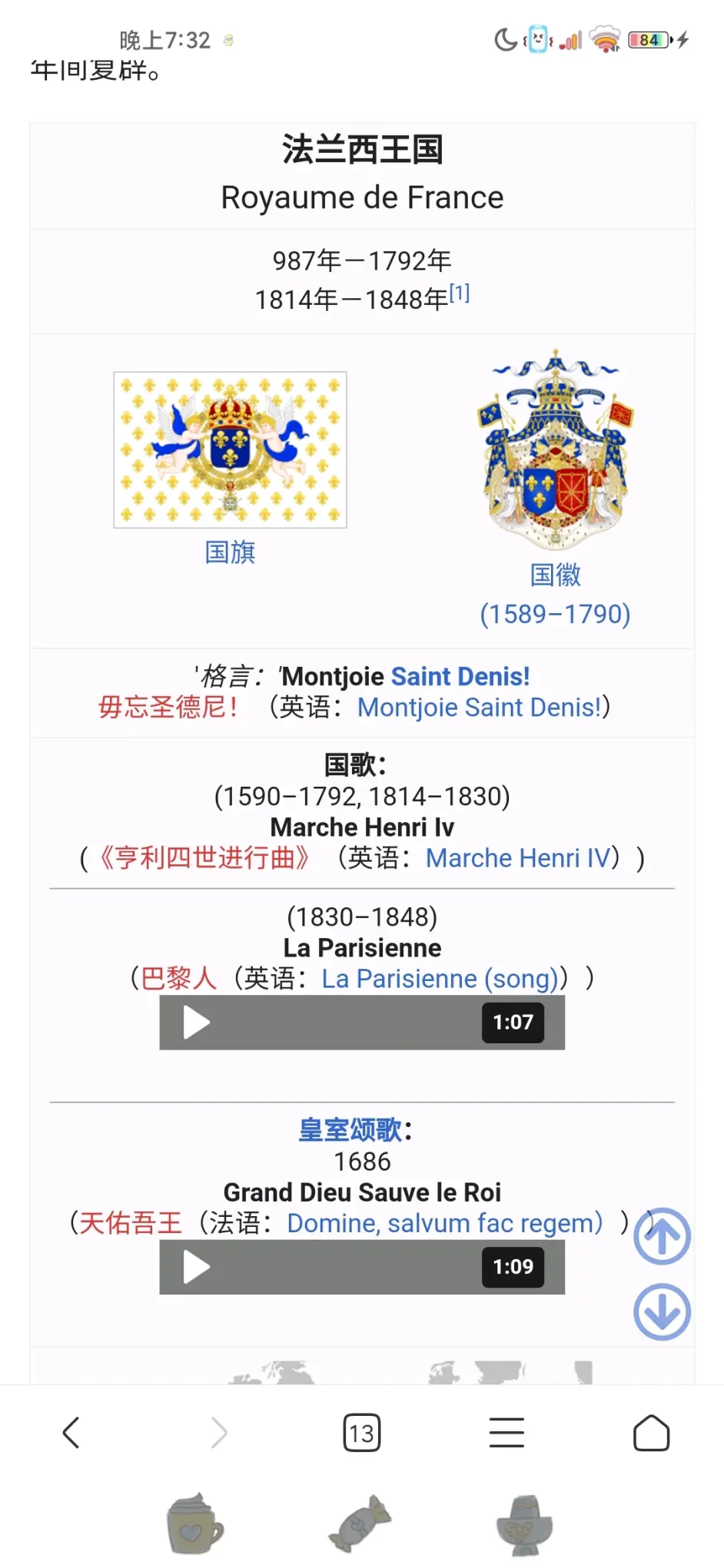Open the 巴黎人 red link
Screen dimensions: 724x1568
coord(178,979)
